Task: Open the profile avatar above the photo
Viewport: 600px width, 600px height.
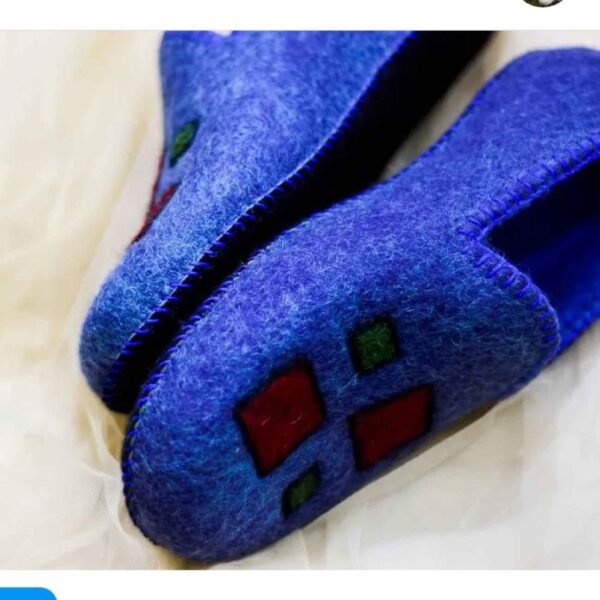Action: pos(541,3)
